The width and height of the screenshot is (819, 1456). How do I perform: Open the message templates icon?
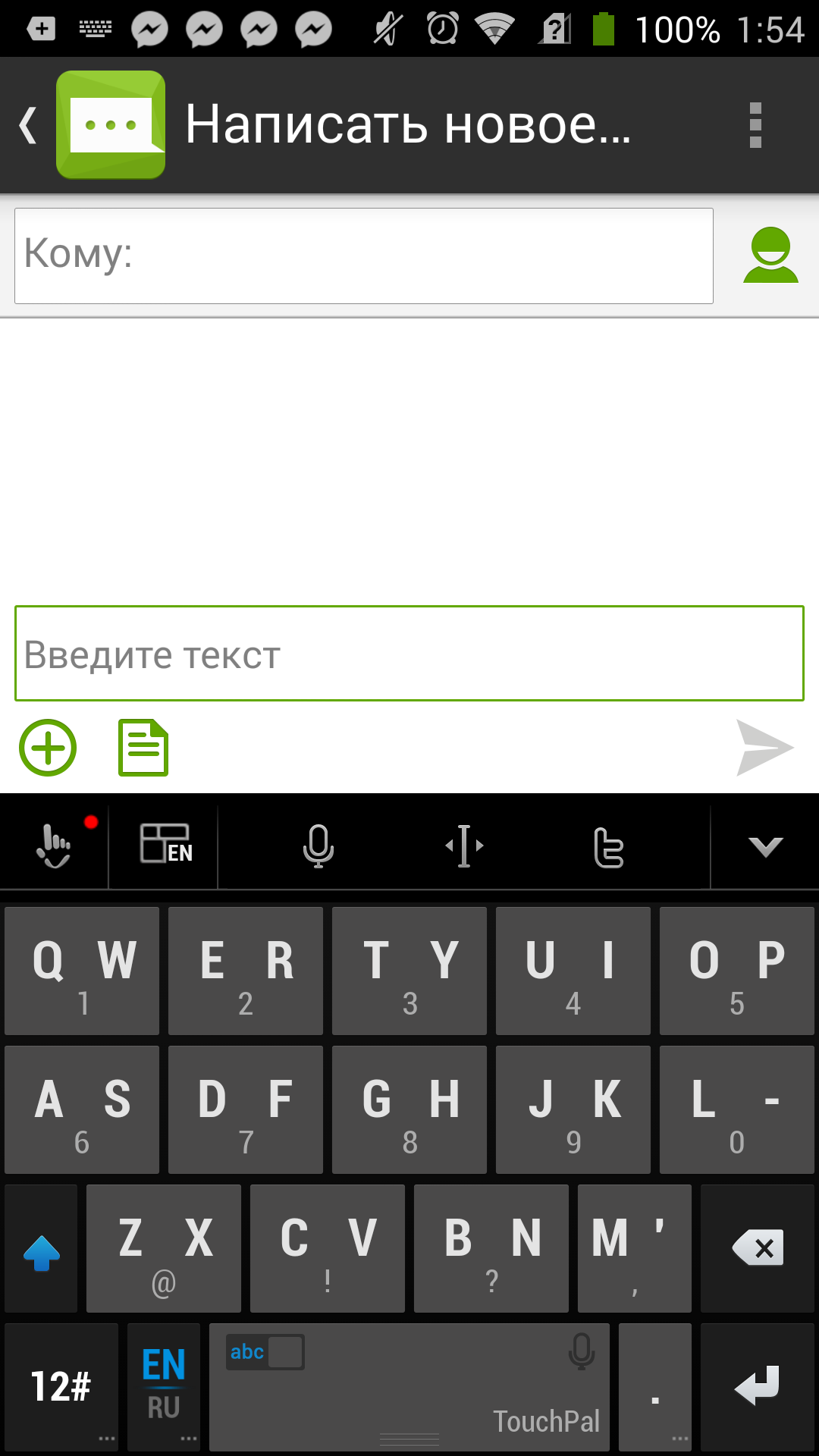pos(143,748)
